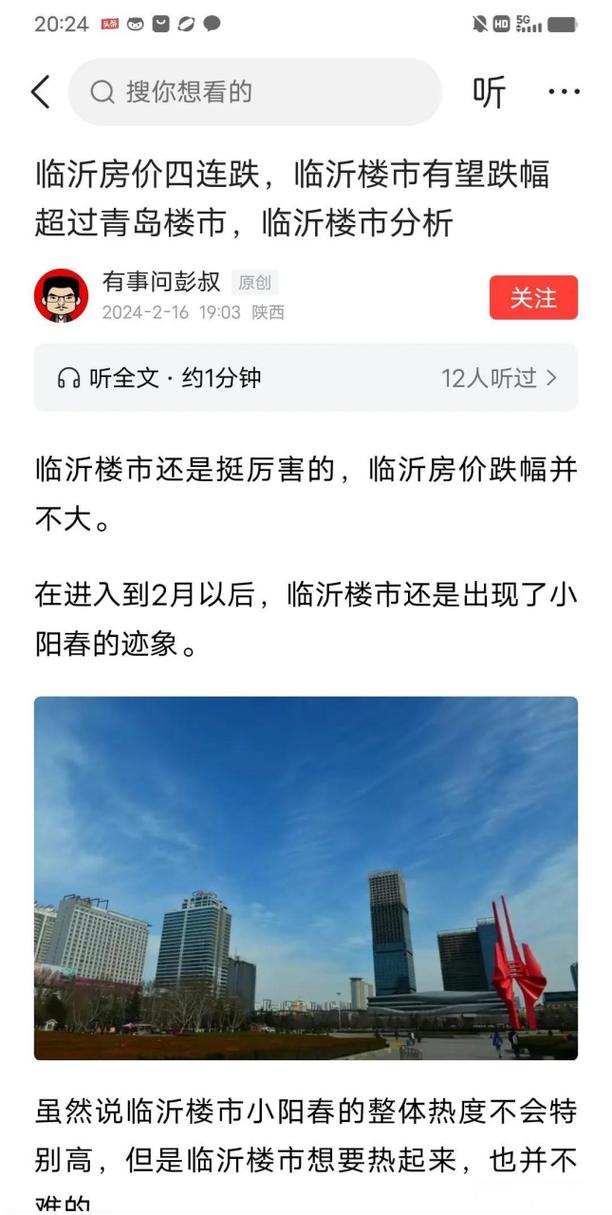Open the three-dot overflow menu

point(564,92)
